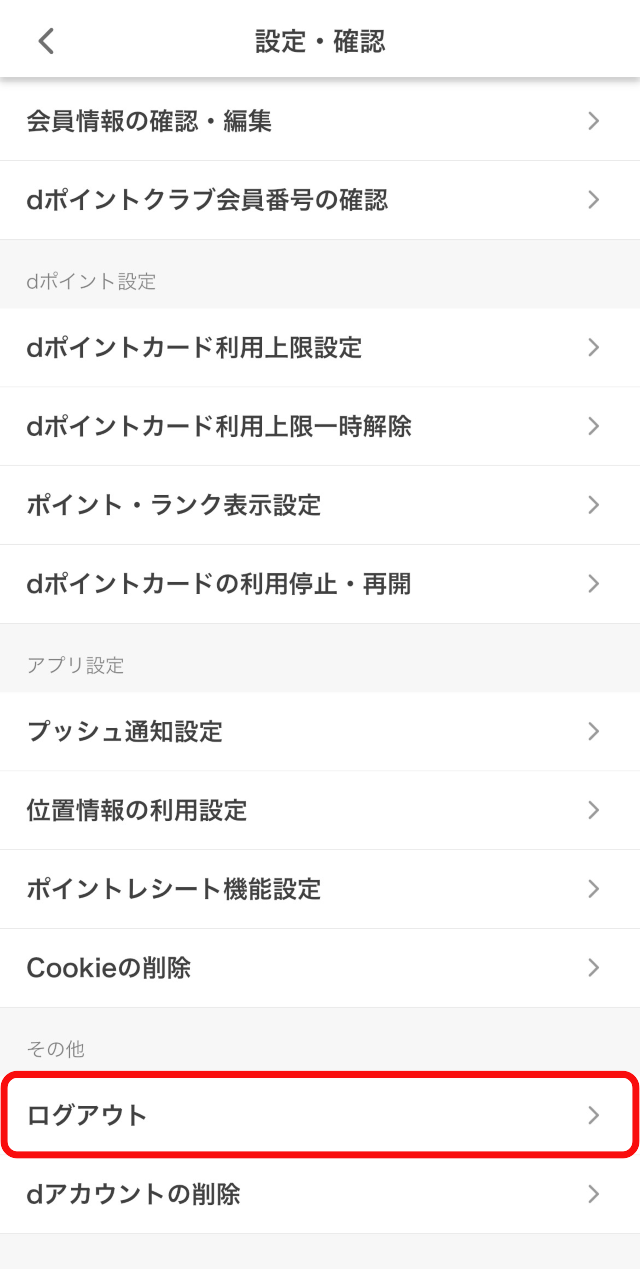The width and height of the screenshot is (640, 1269).
Task: Open dポイントクラブ会員番号の確認
Action: (x=320, y=200)
